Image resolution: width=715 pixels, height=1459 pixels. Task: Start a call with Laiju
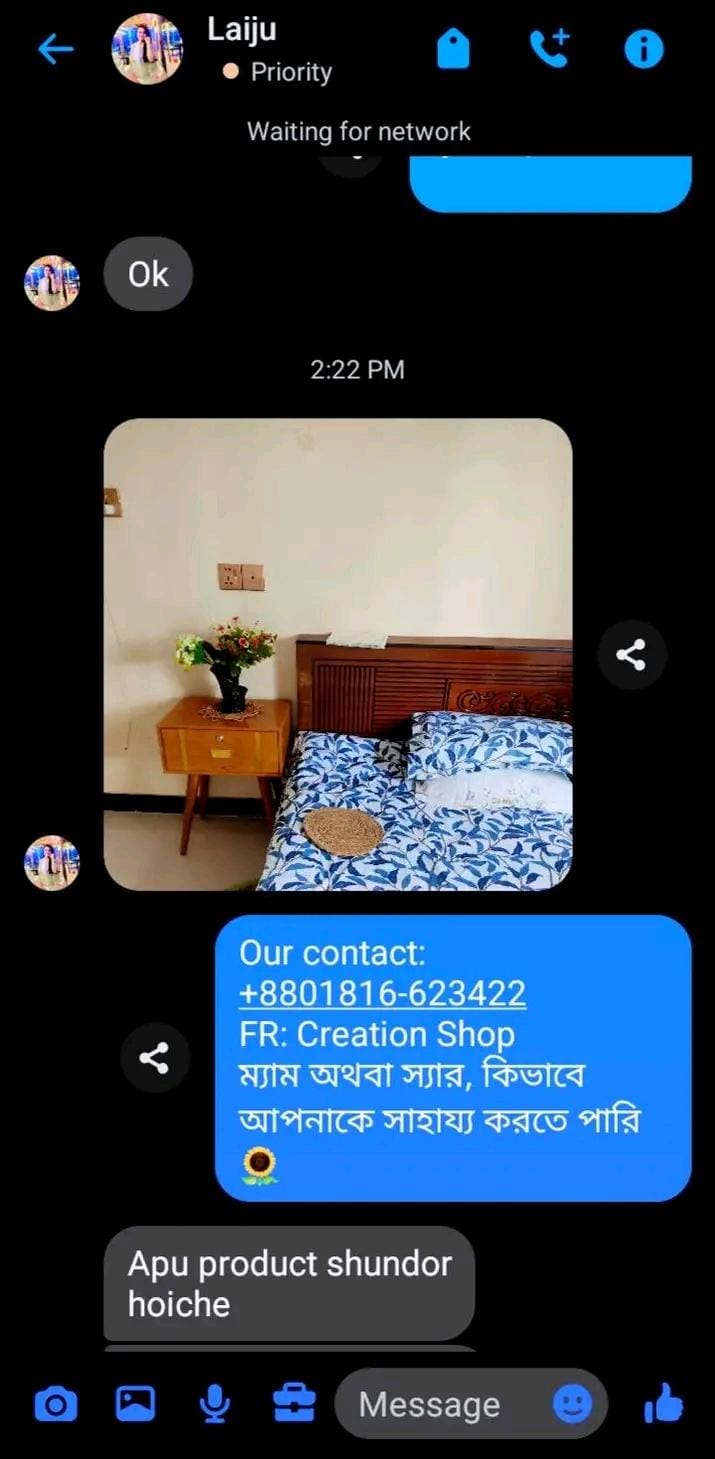(549, 48)
